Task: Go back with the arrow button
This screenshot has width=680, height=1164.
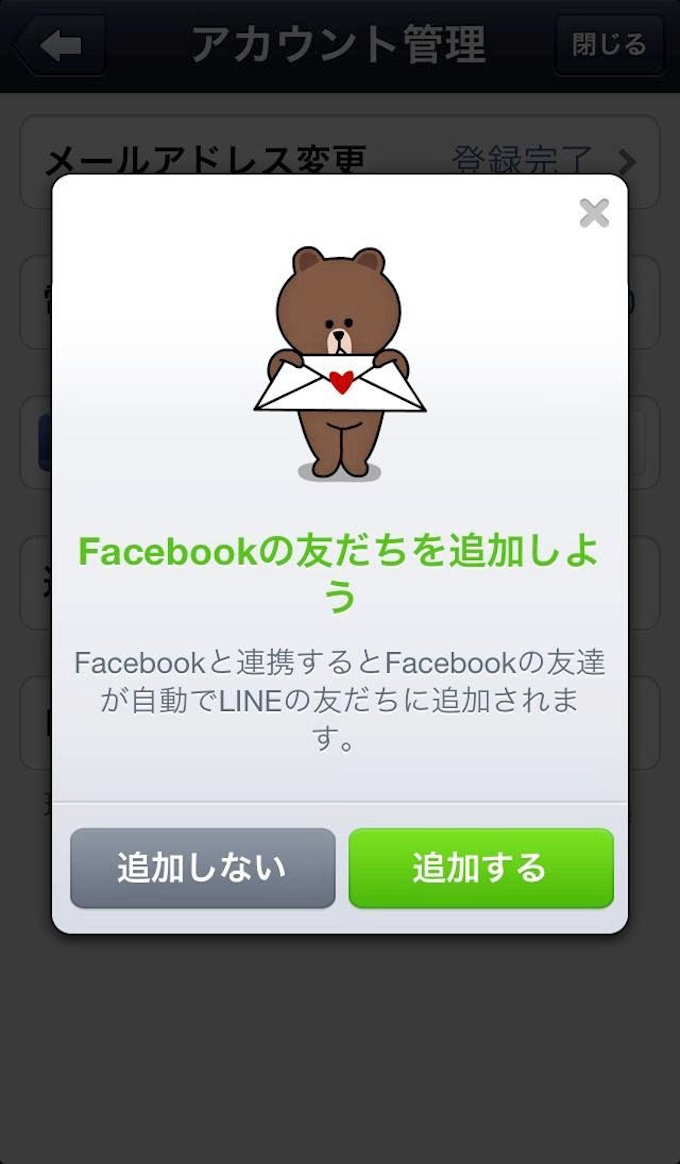Action: 60,46
